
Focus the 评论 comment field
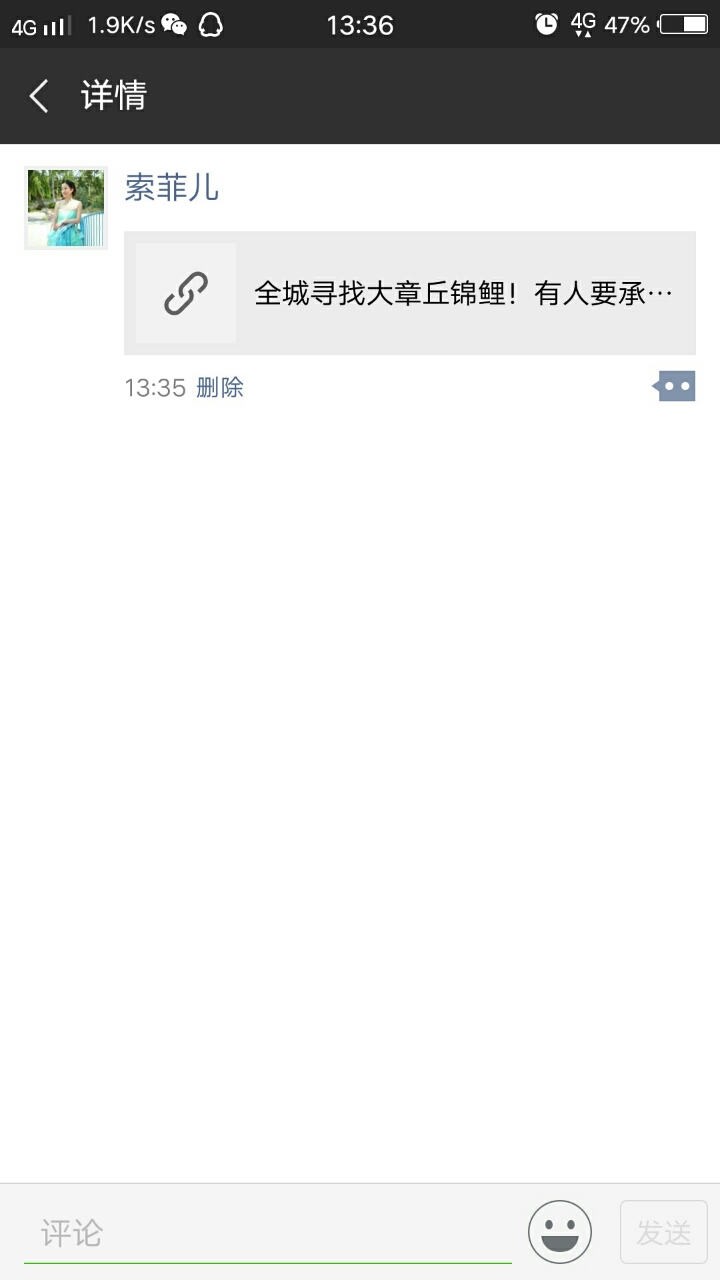click(x=268, y=1233)
